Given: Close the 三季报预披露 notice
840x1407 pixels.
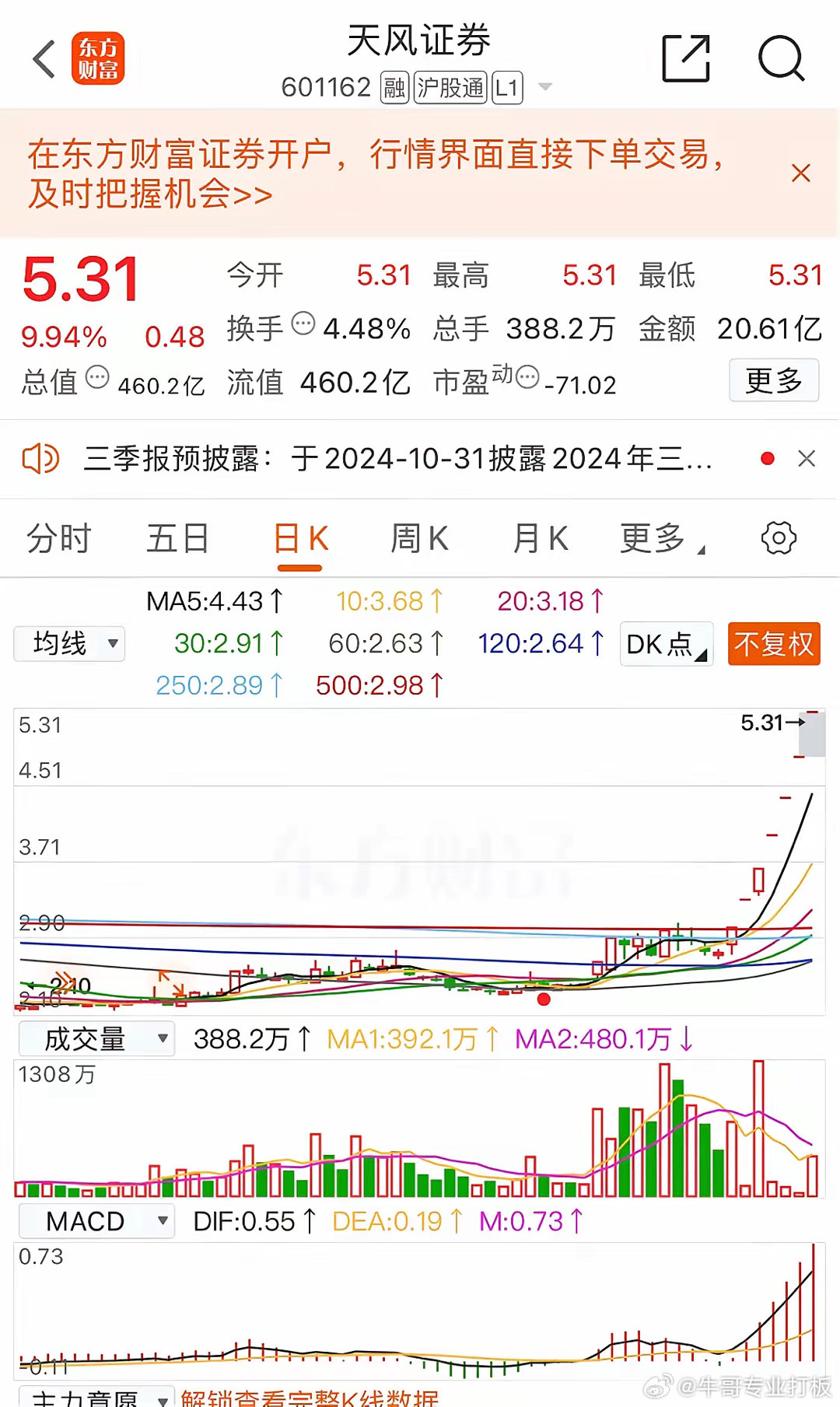Looking at the screenshot, I should [x=807, y=459].
